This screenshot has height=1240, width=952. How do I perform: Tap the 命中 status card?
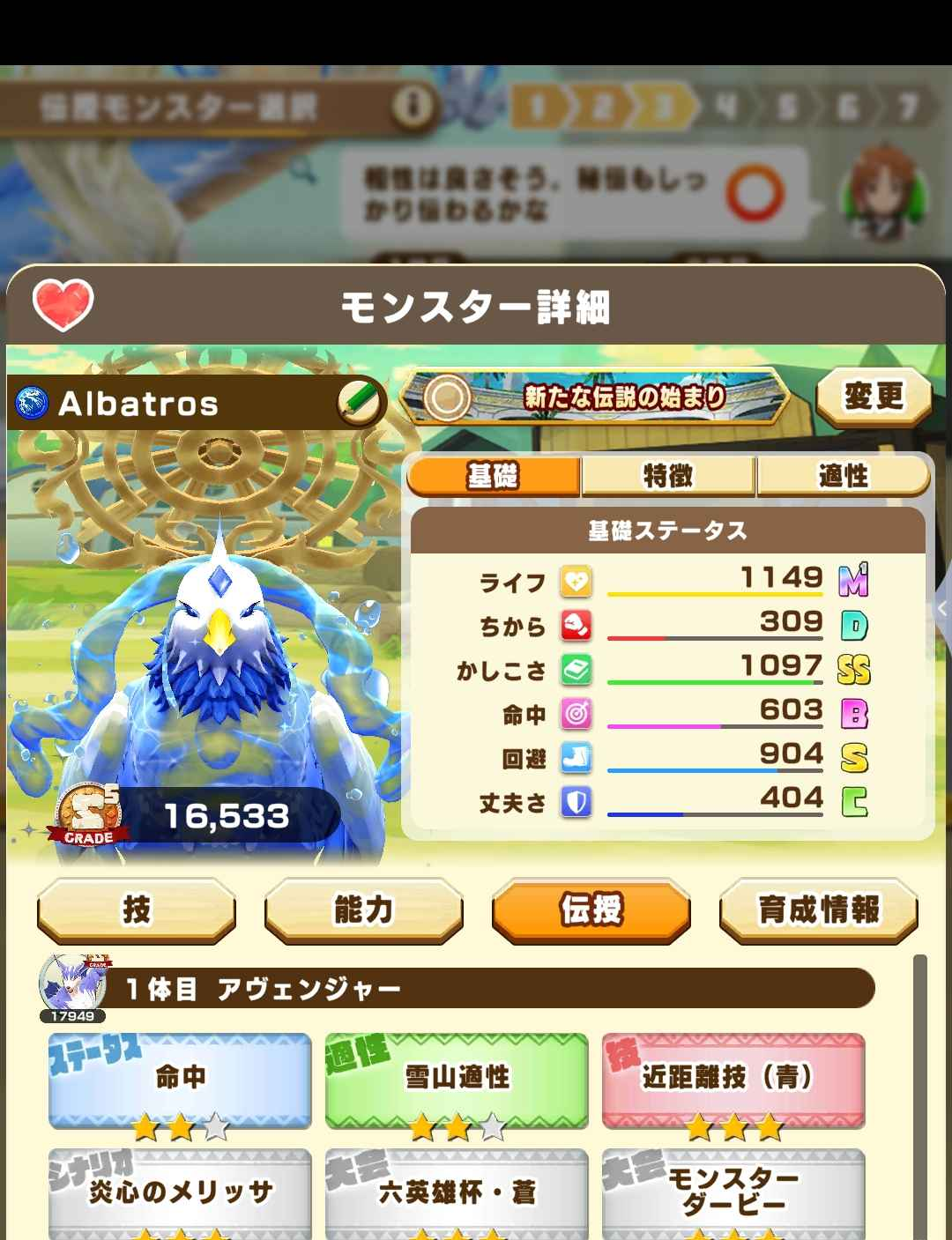[180, 1080]
